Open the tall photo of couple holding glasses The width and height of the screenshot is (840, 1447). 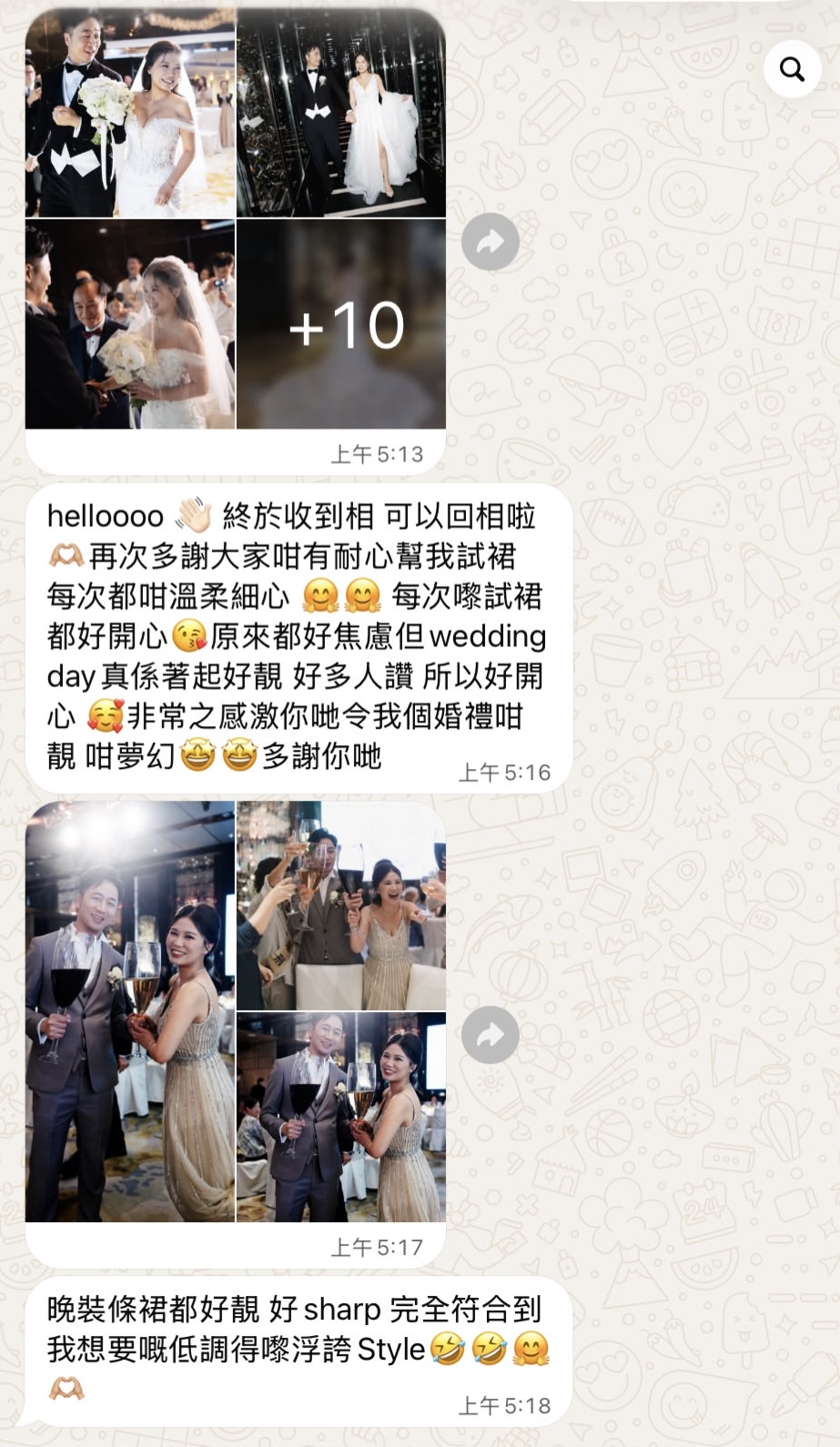[x=130, y=1011]
